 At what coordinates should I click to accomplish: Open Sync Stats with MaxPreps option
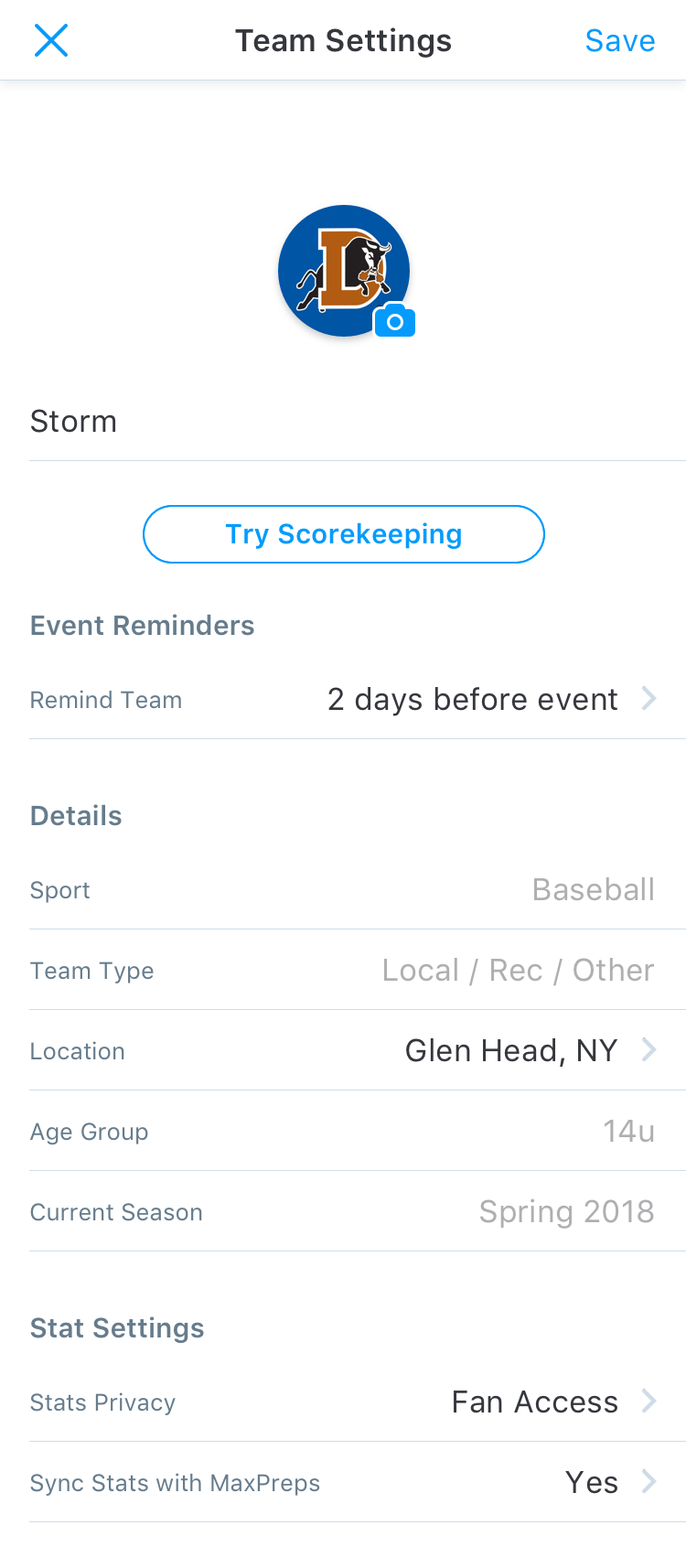coord(358,1482)
